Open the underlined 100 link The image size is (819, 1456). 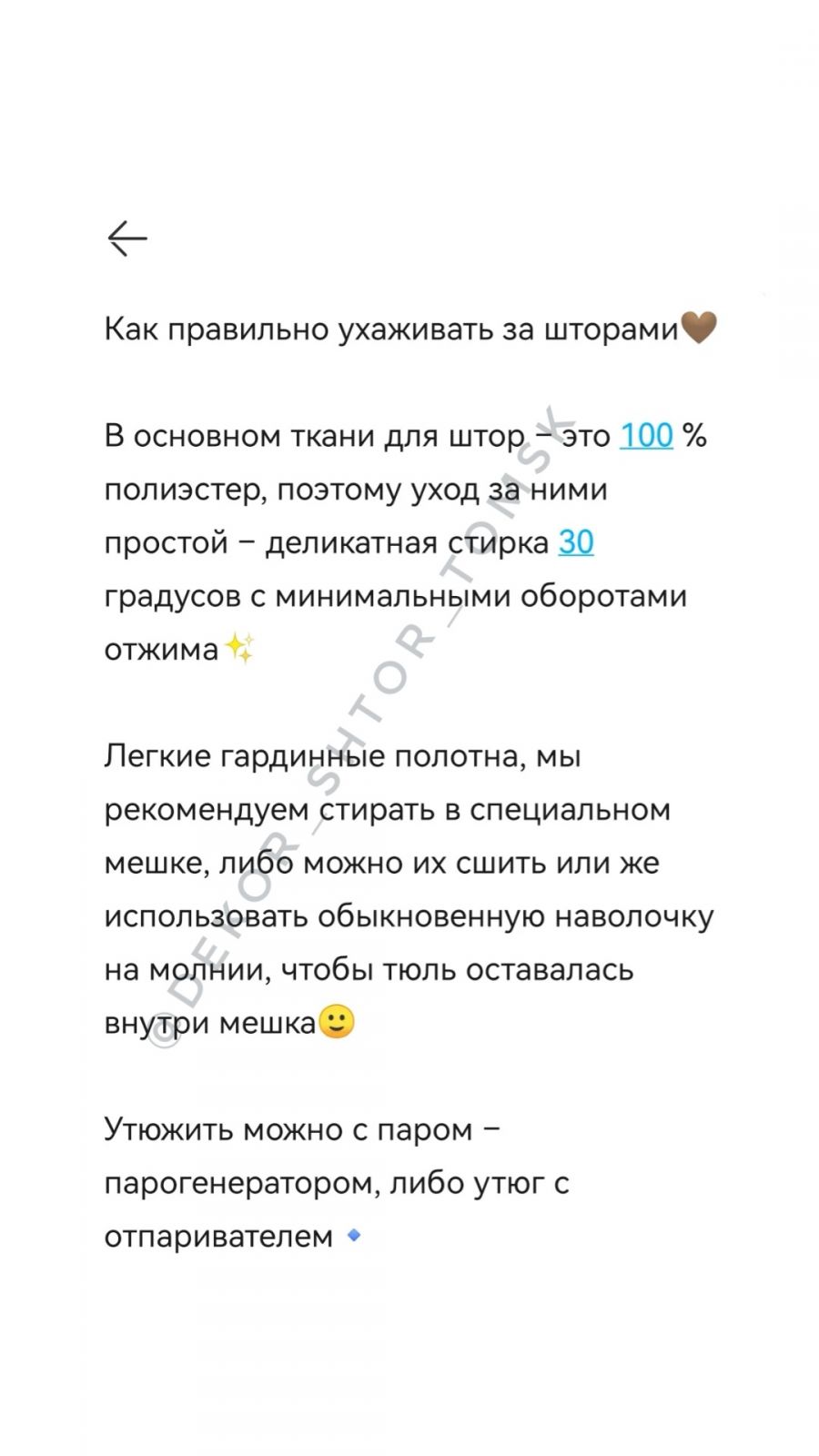coord(646,436)
